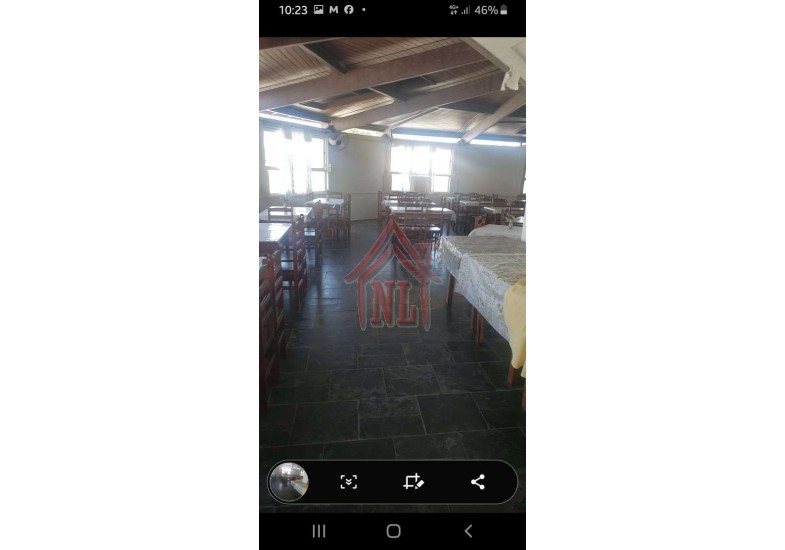The width and height of the screenshot is (785, 550).
Task: Tap the scroll capture icon
Action: [348, 482]
